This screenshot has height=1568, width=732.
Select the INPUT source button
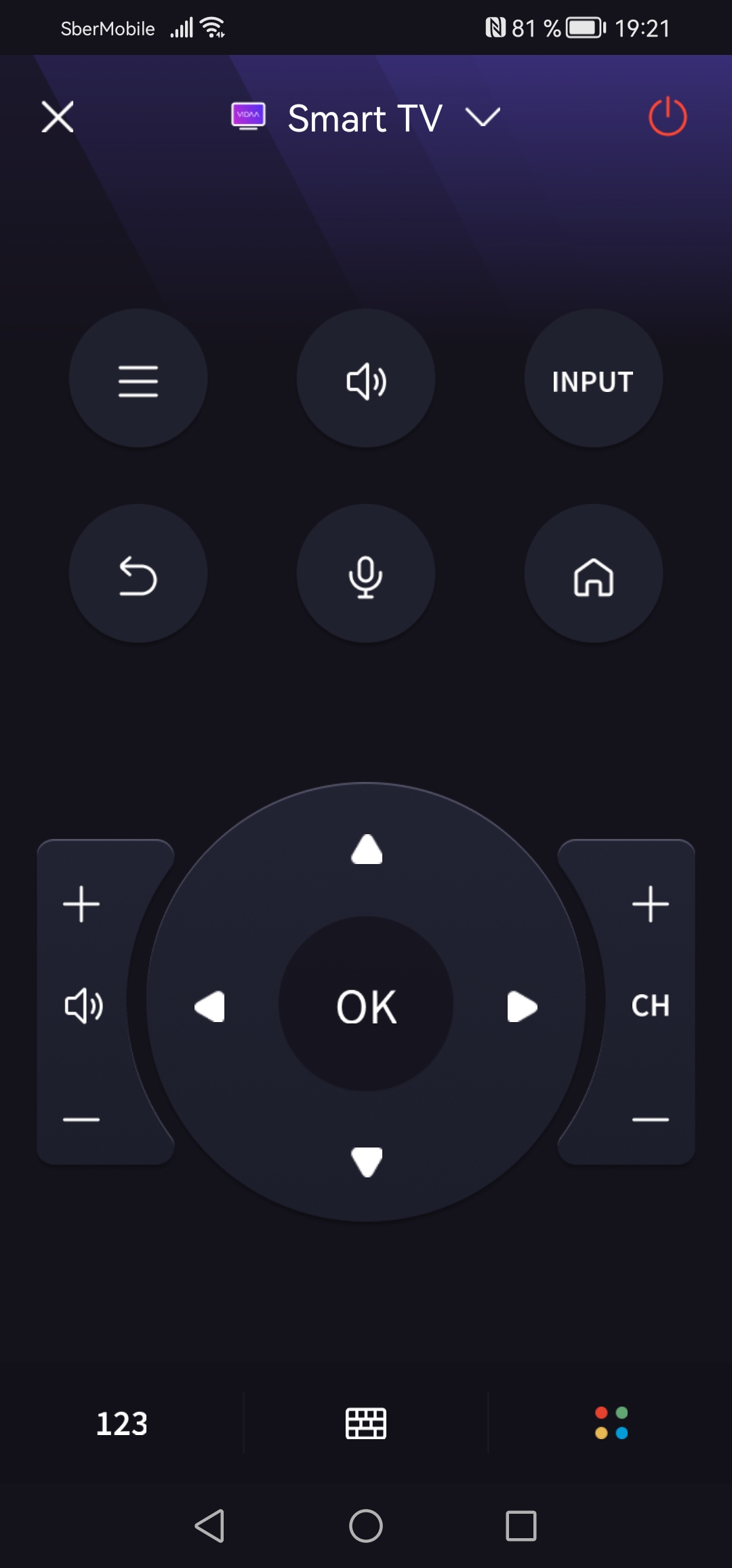click(x=593, y=380)
